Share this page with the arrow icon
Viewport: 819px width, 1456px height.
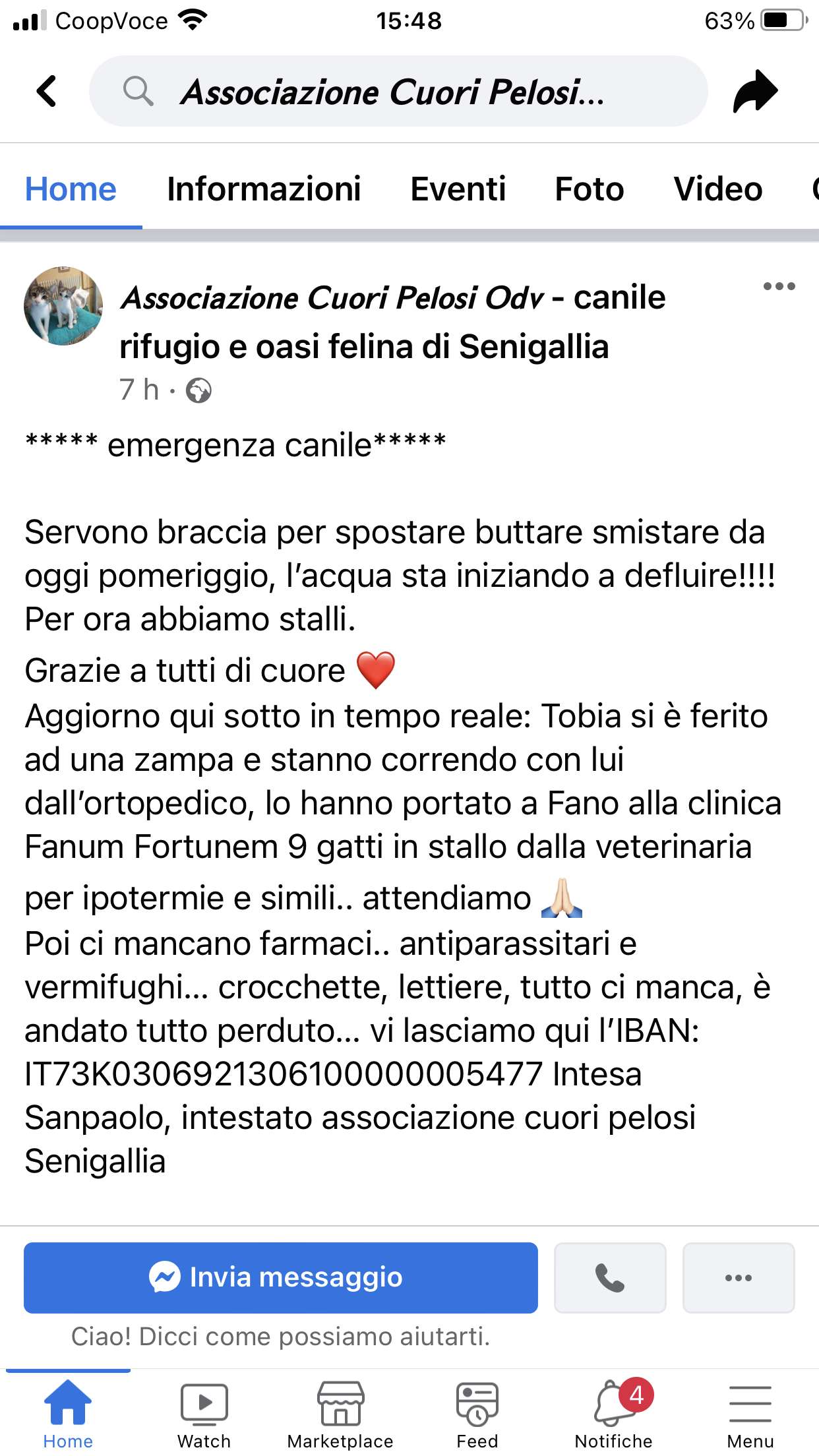(755, 91)
